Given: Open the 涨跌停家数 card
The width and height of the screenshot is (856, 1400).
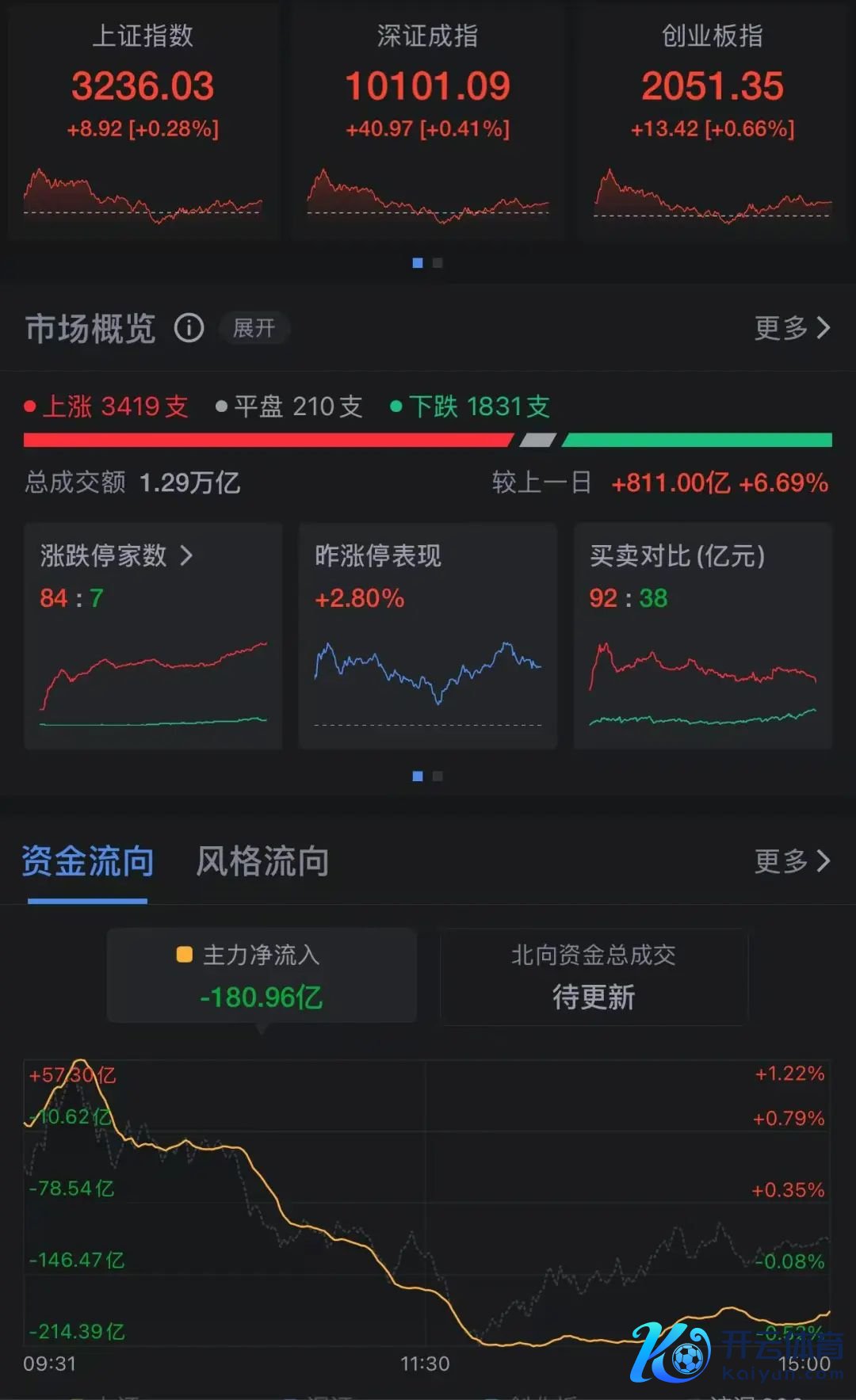Looking at the screenshot, I should [153, 635].
